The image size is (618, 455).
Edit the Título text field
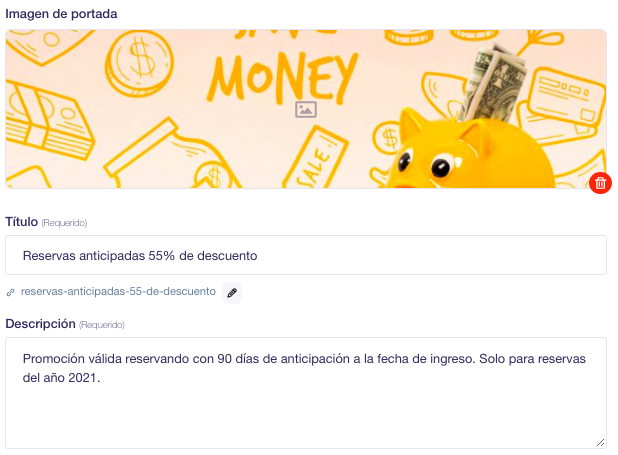coord(305,255)
